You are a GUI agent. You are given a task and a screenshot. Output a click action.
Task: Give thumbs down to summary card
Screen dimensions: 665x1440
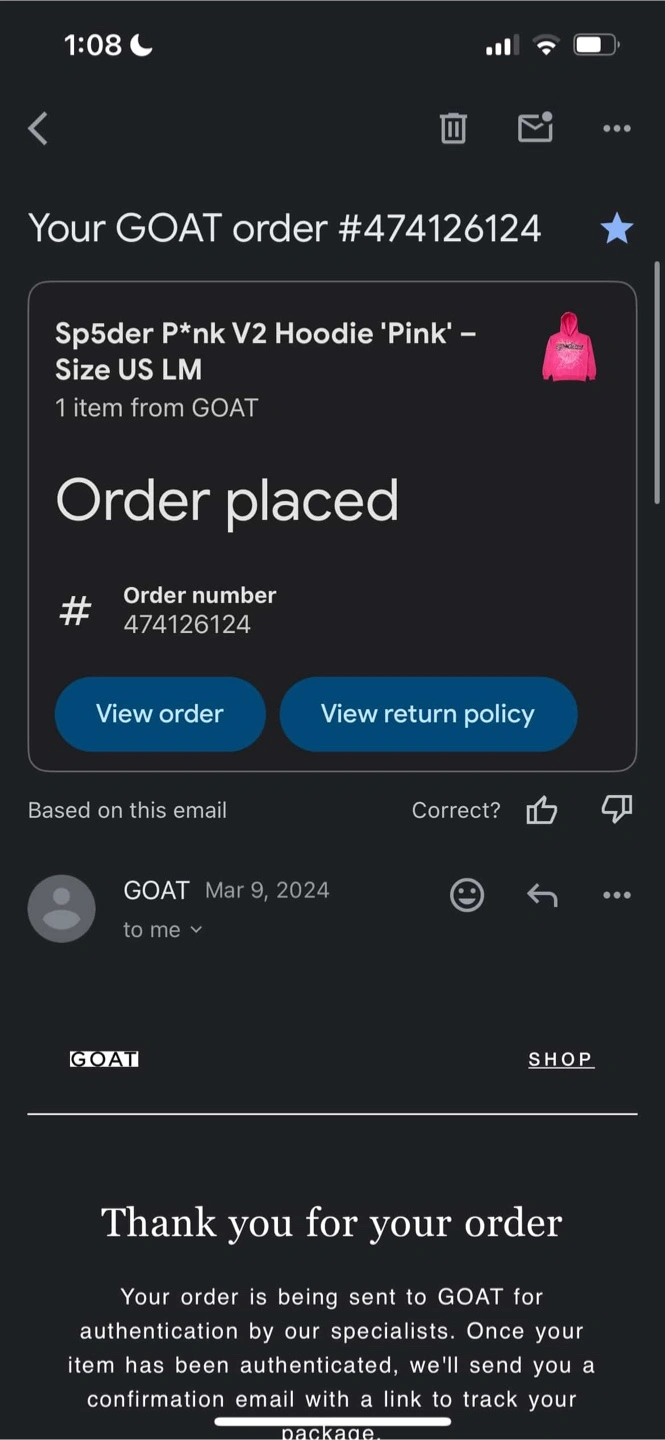[617, 809]
